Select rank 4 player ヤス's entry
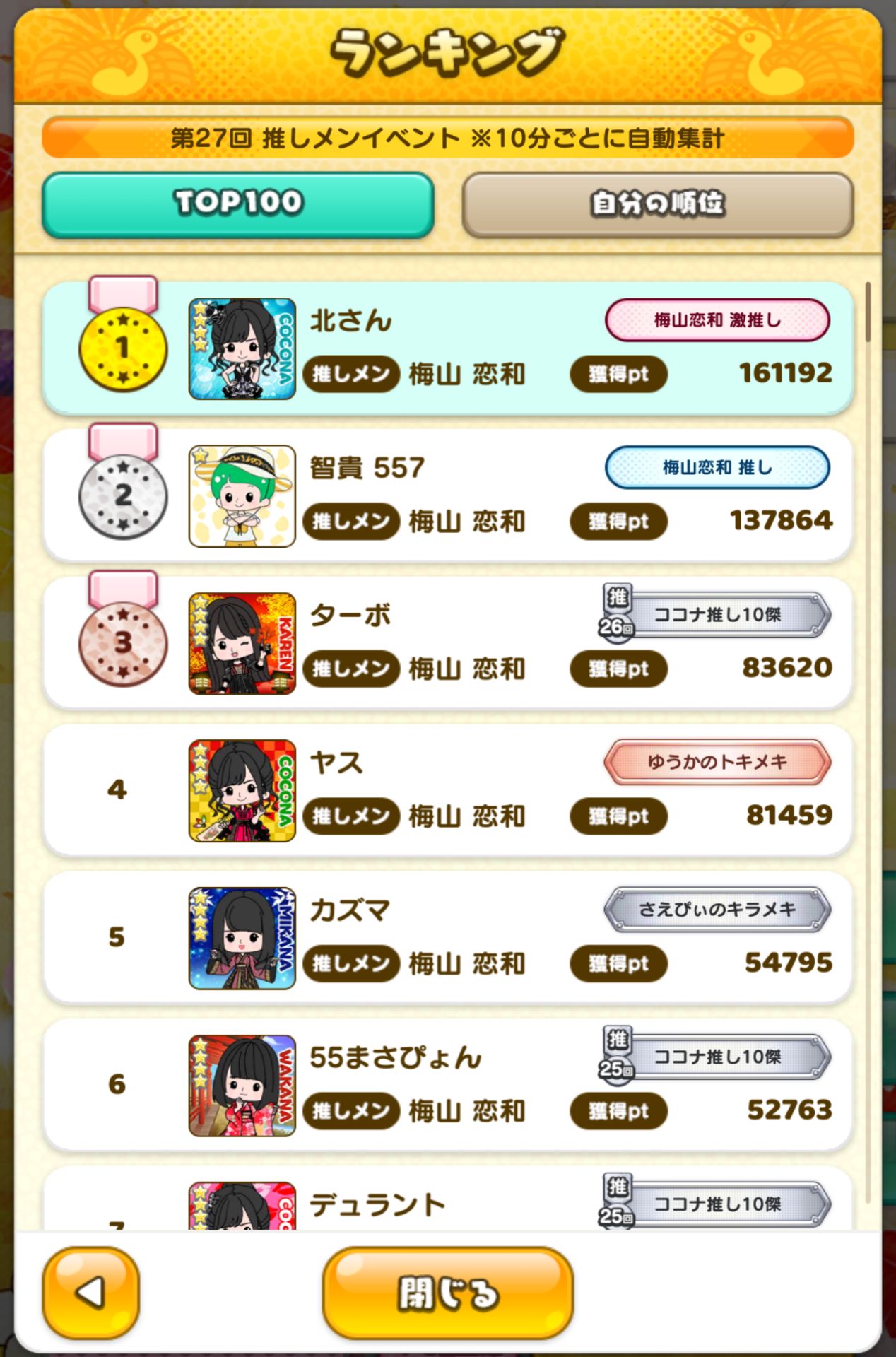Screen dimensions: 896x1357 coord(447,789)
